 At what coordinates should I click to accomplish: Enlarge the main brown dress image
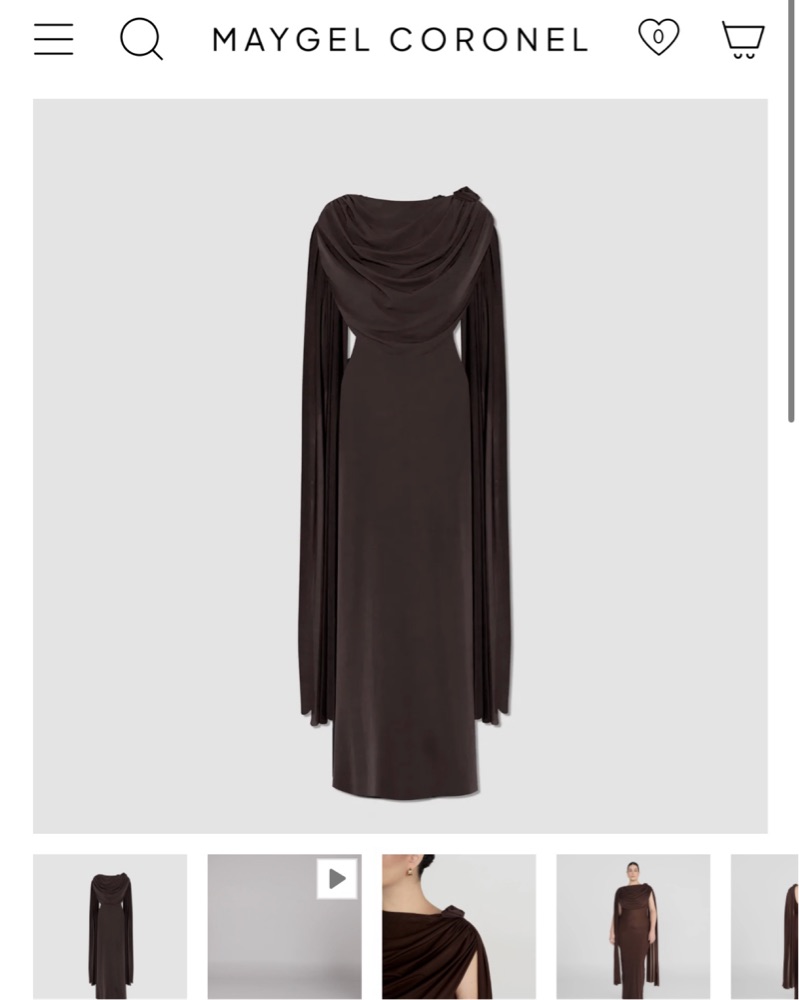(x=400, y=465)
